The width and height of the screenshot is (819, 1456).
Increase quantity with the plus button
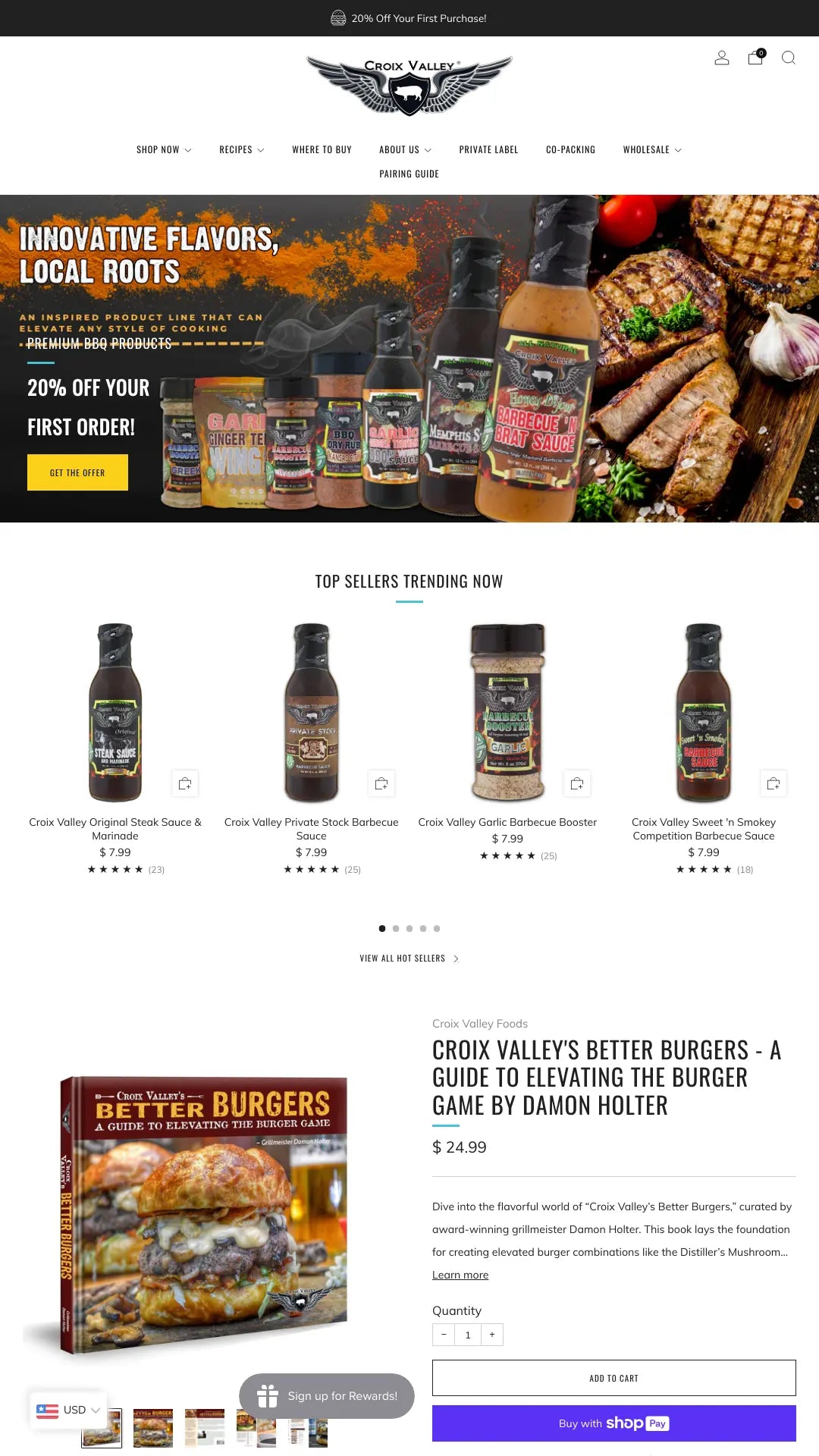point(491,1335)
